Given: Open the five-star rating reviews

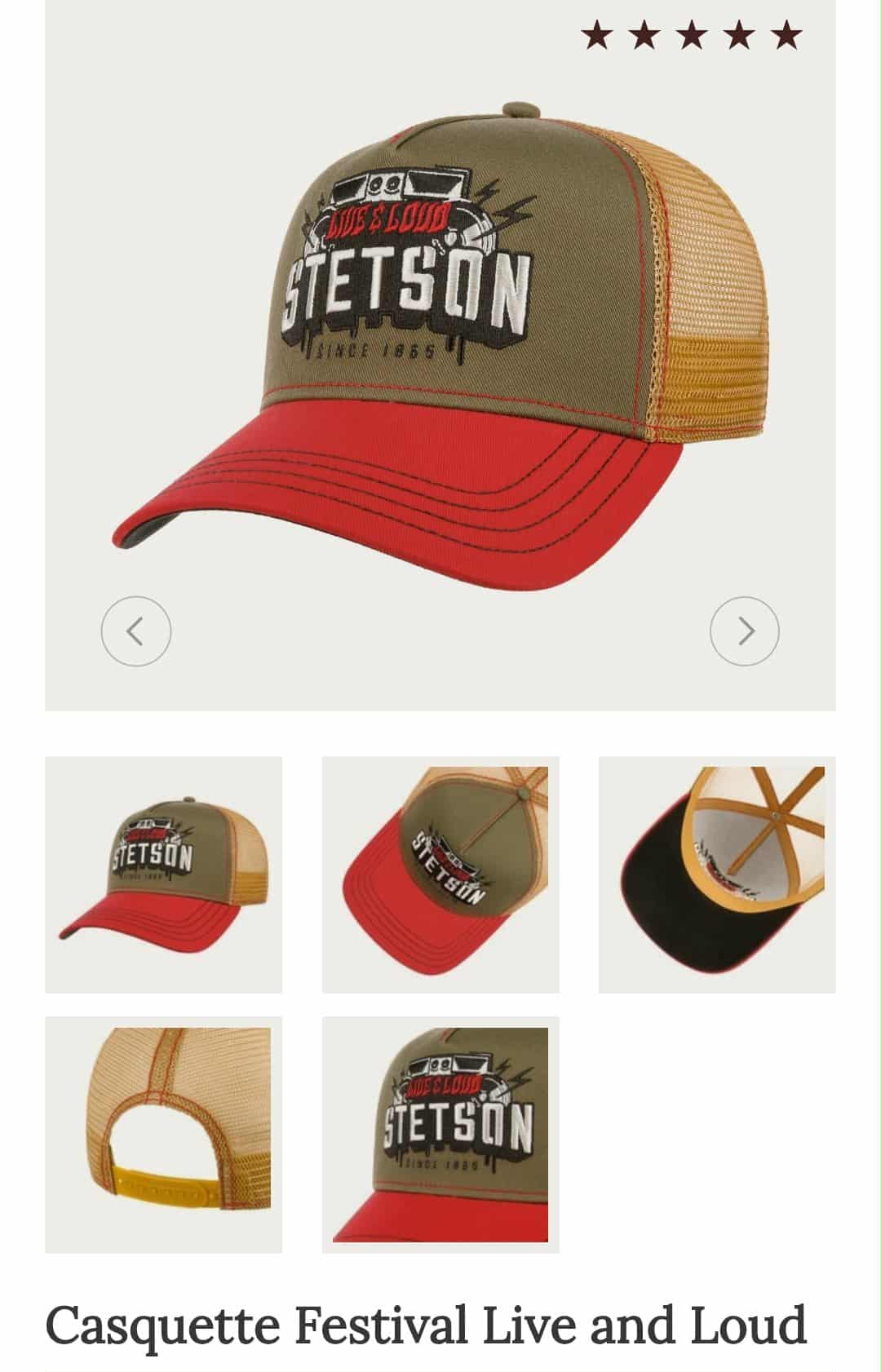Looking at the screenshot, I should coord(691,36).
